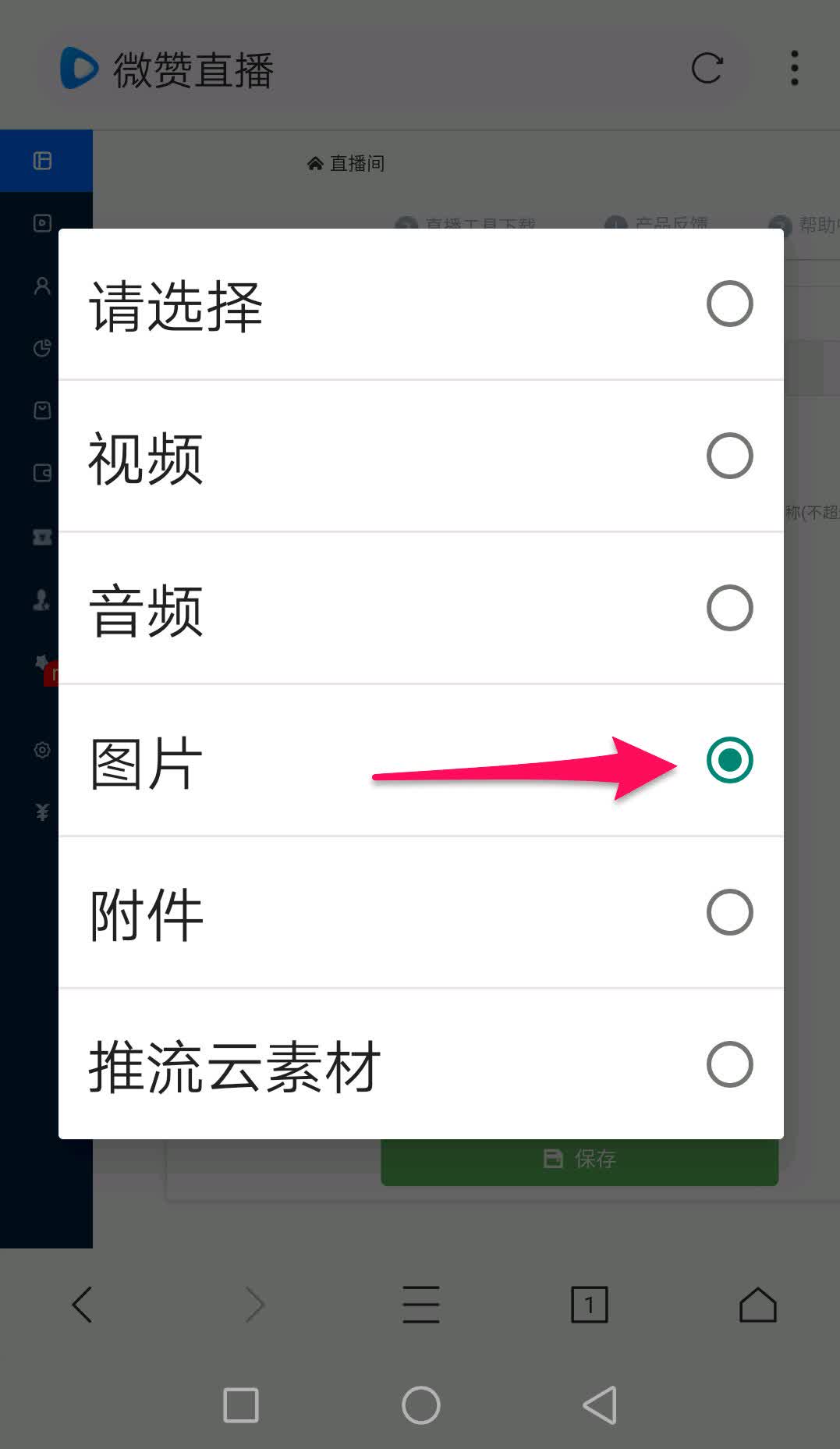
Task: Select 推流云素材 from the list
Action: [421, 1064]
